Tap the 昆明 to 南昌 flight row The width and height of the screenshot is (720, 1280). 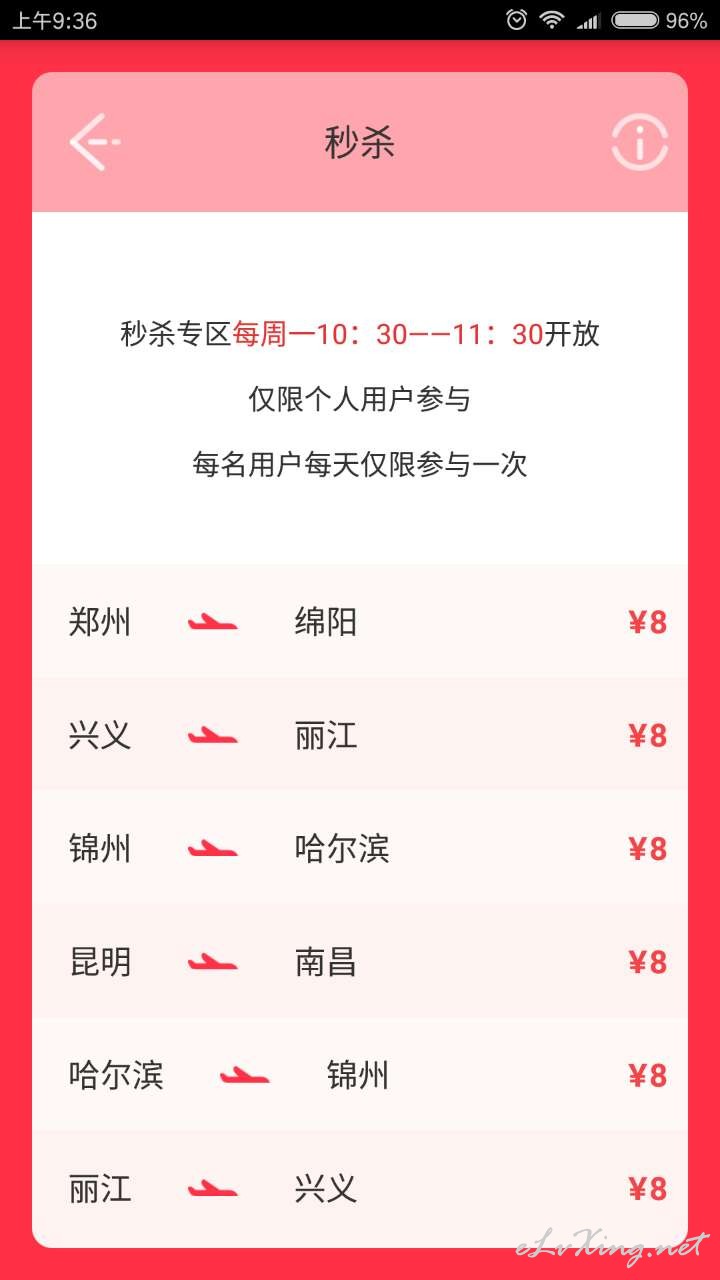360,961
